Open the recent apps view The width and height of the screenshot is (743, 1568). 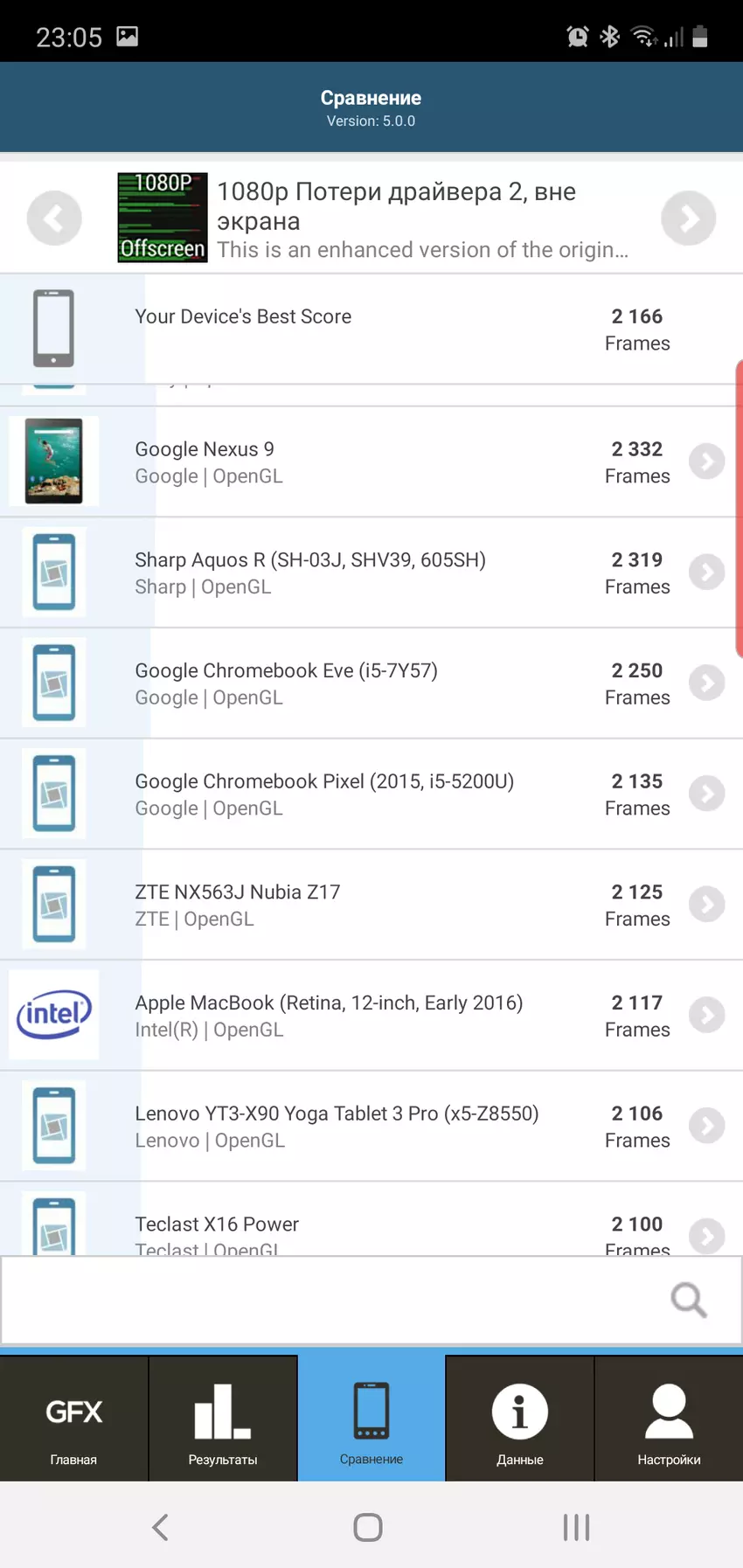tap(576, 1527)
